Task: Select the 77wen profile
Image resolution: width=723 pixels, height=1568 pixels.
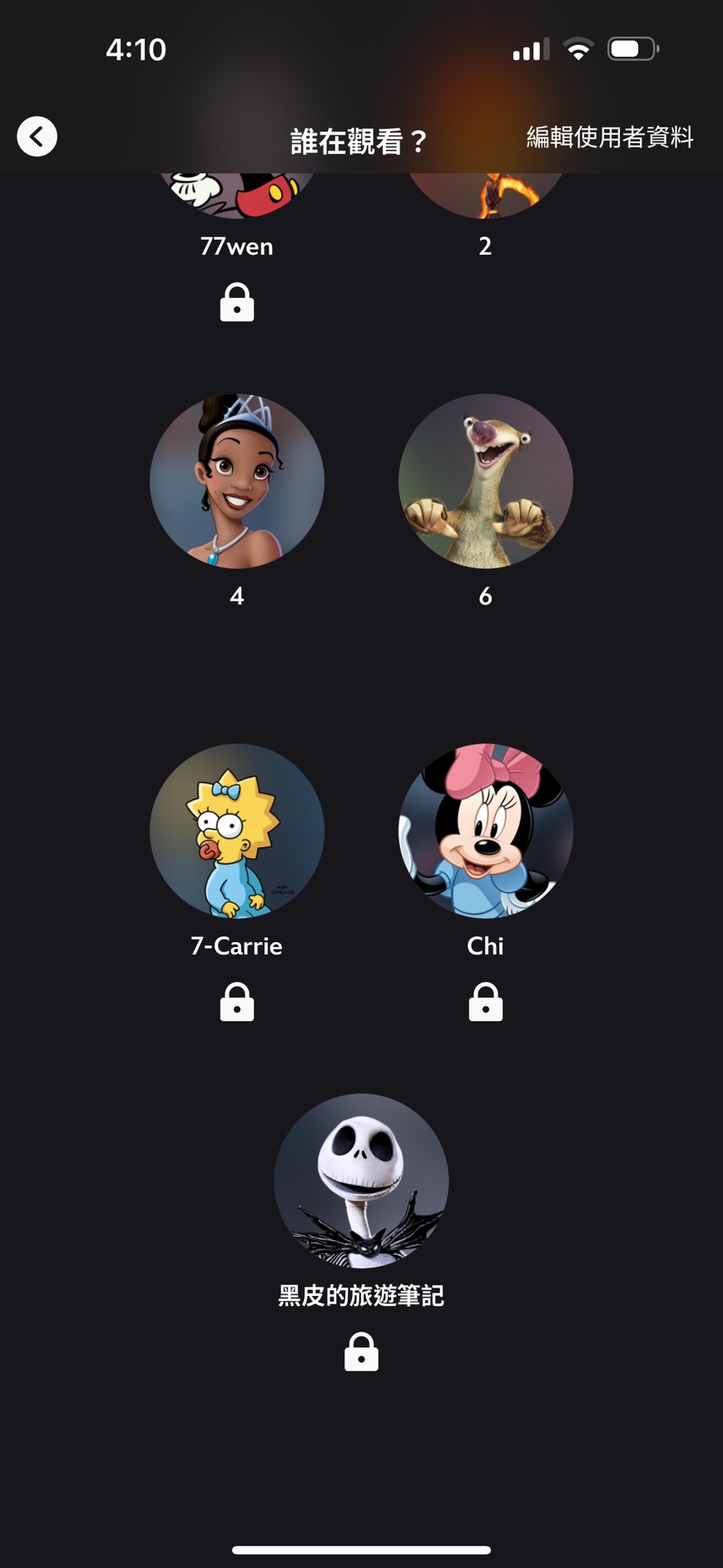Action: tap(237, 198)
